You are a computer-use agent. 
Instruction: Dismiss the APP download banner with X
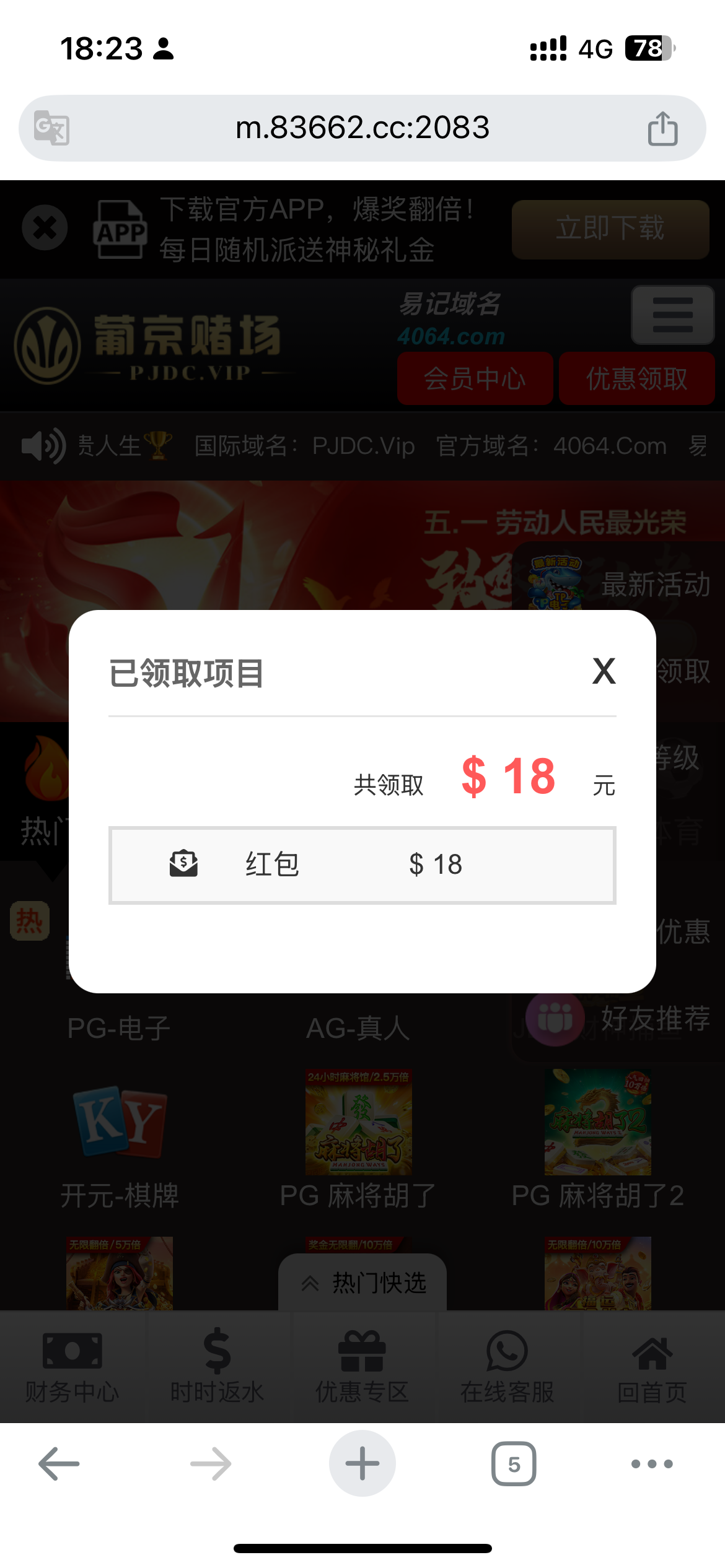click(45, 228)
